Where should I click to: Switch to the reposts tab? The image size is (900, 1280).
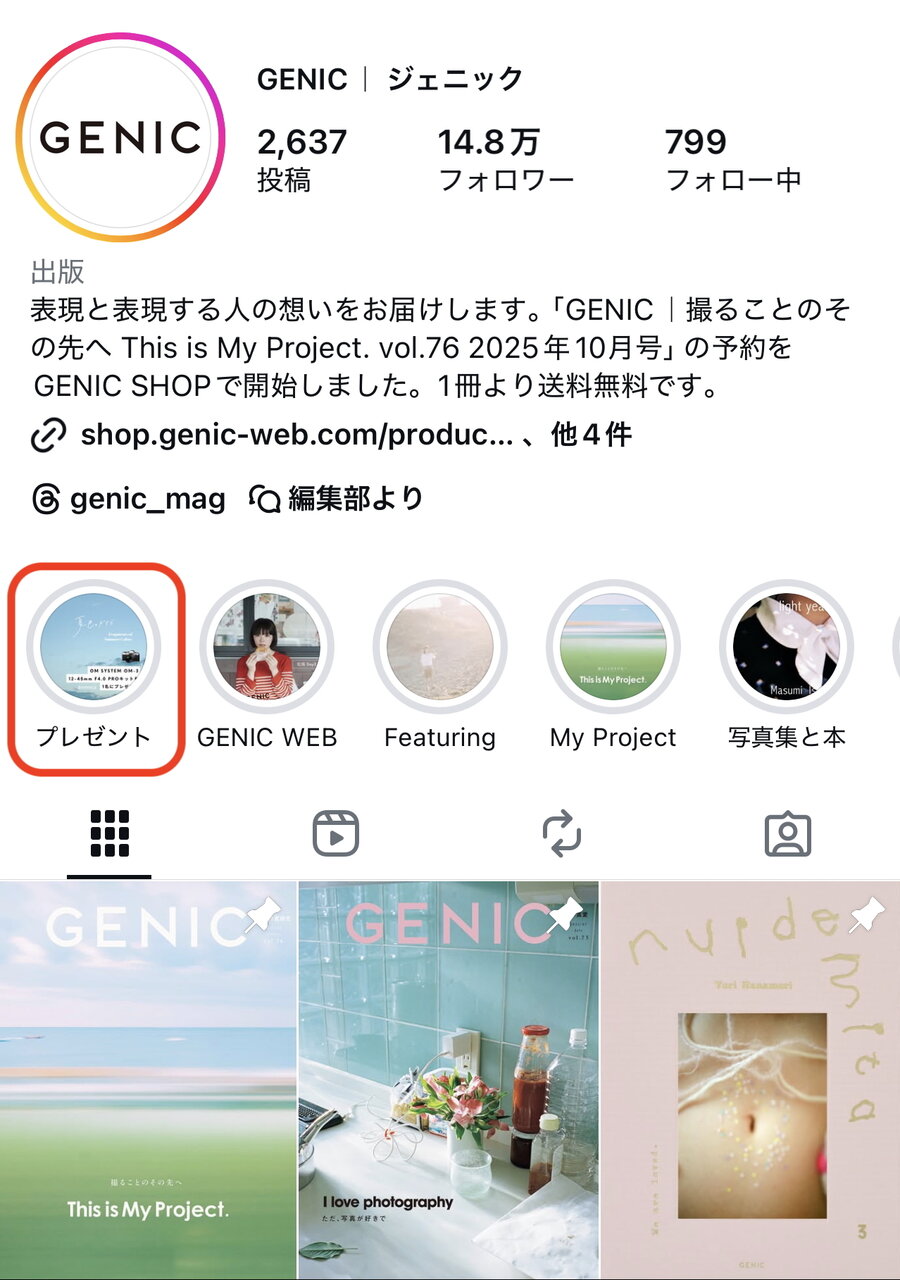point(562,833)
